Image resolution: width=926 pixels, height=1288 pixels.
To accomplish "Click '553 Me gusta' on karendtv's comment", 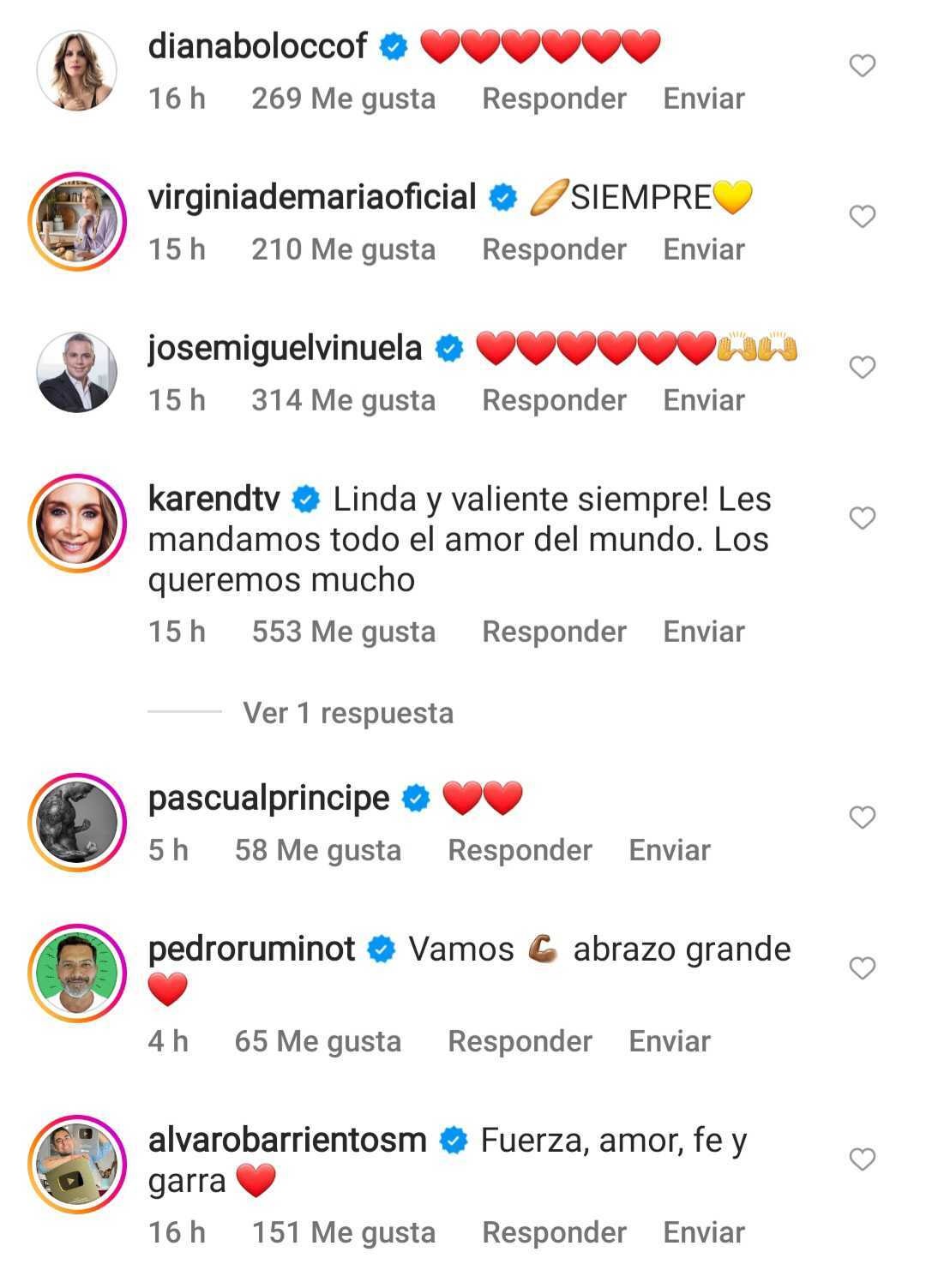I will click(x=343, y=632).
